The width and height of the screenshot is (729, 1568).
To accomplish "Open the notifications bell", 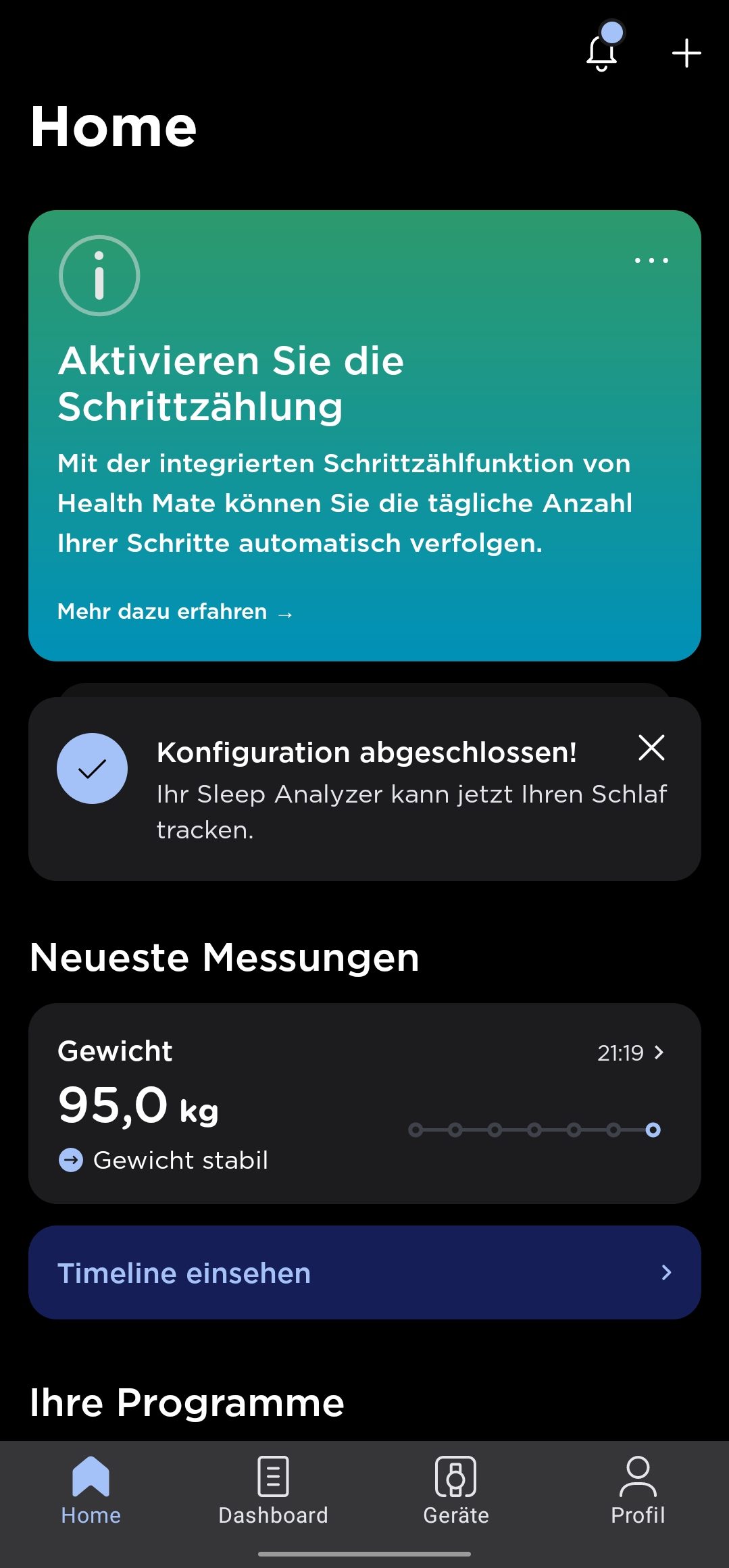I will [603, 51].
